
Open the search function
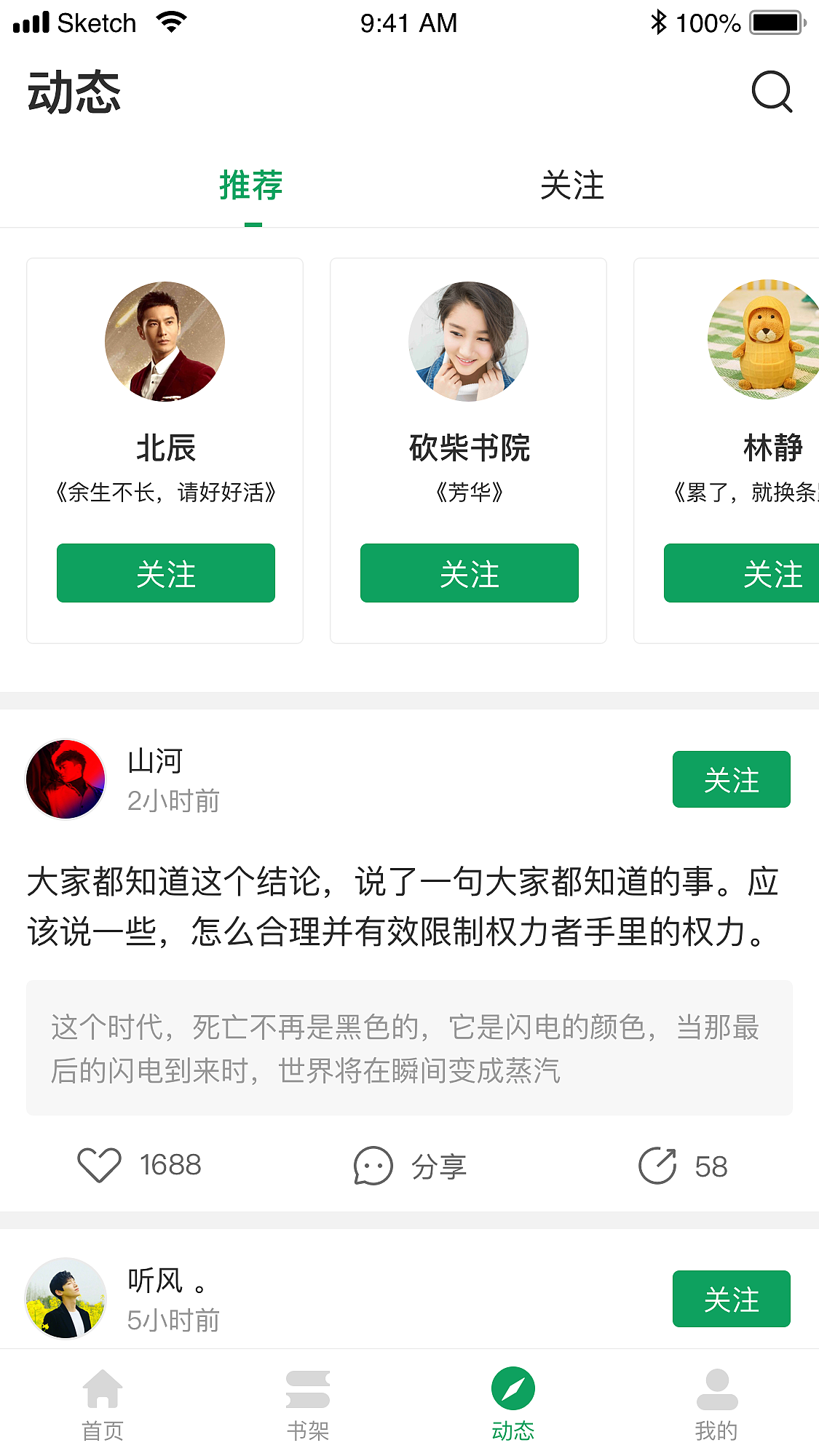pos(772,93)
